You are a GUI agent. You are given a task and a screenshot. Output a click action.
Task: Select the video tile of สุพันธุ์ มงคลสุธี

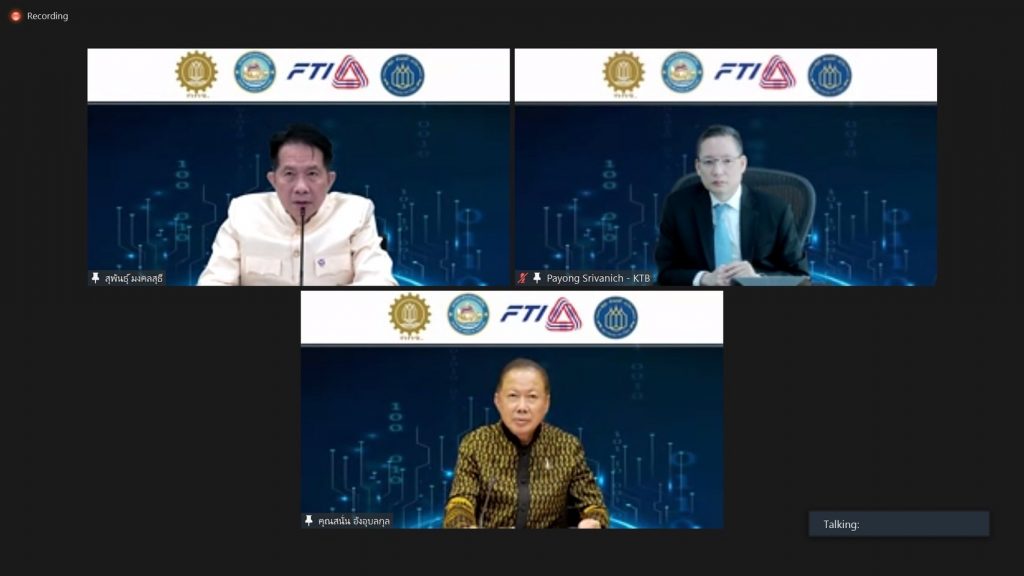click(298, 167)
